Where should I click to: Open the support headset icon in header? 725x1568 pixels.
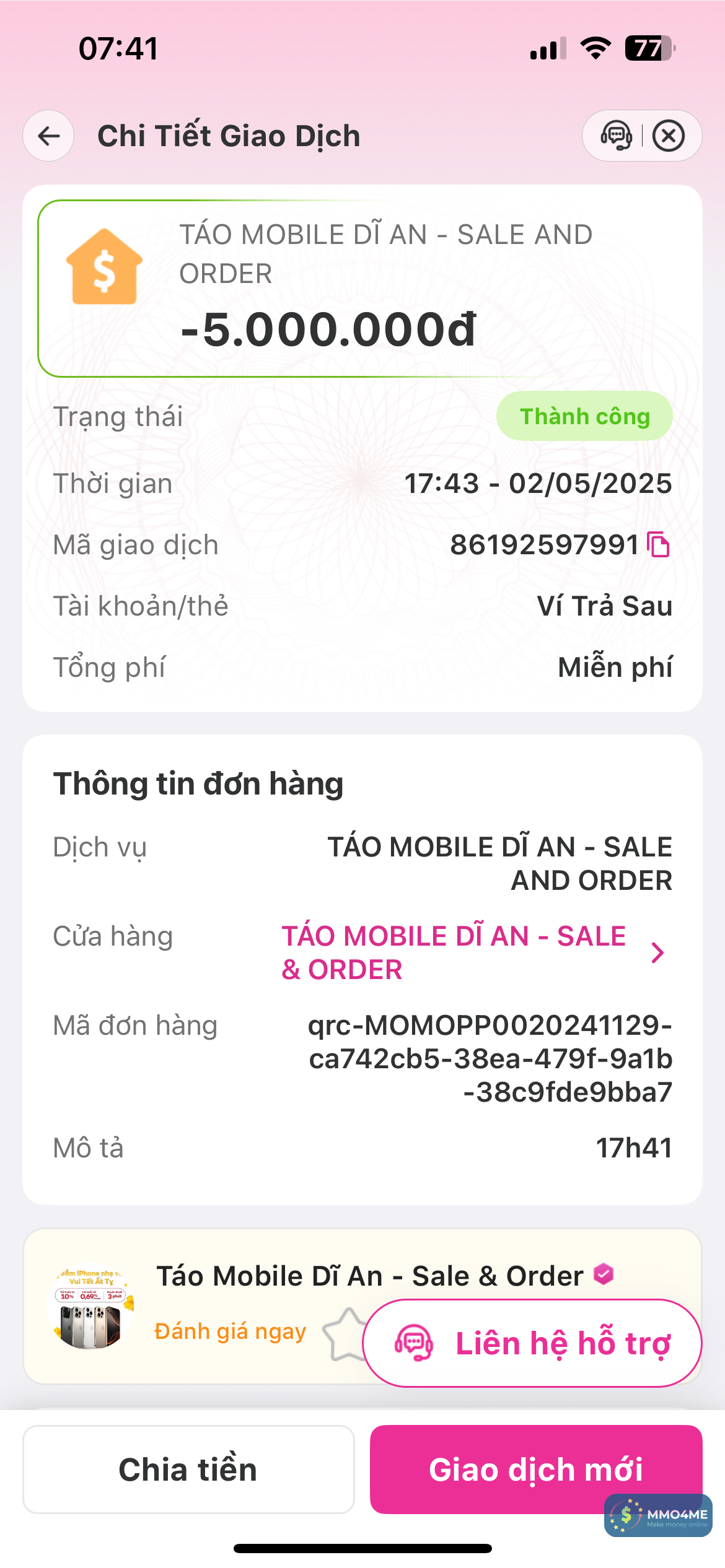point(616,136)
